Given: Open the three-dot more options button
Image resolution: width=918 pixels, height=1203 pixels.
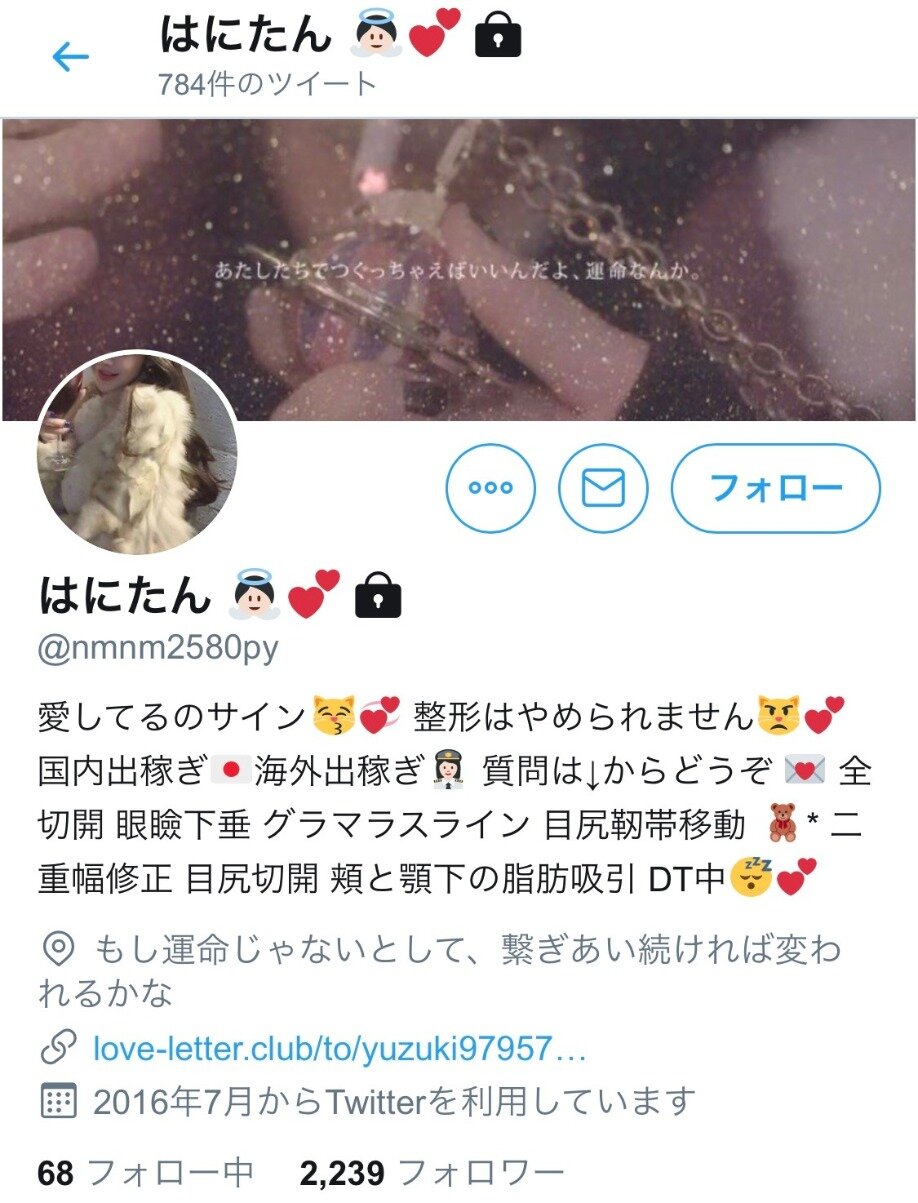Looking at the screenshot, I should (x=490, y=488).
